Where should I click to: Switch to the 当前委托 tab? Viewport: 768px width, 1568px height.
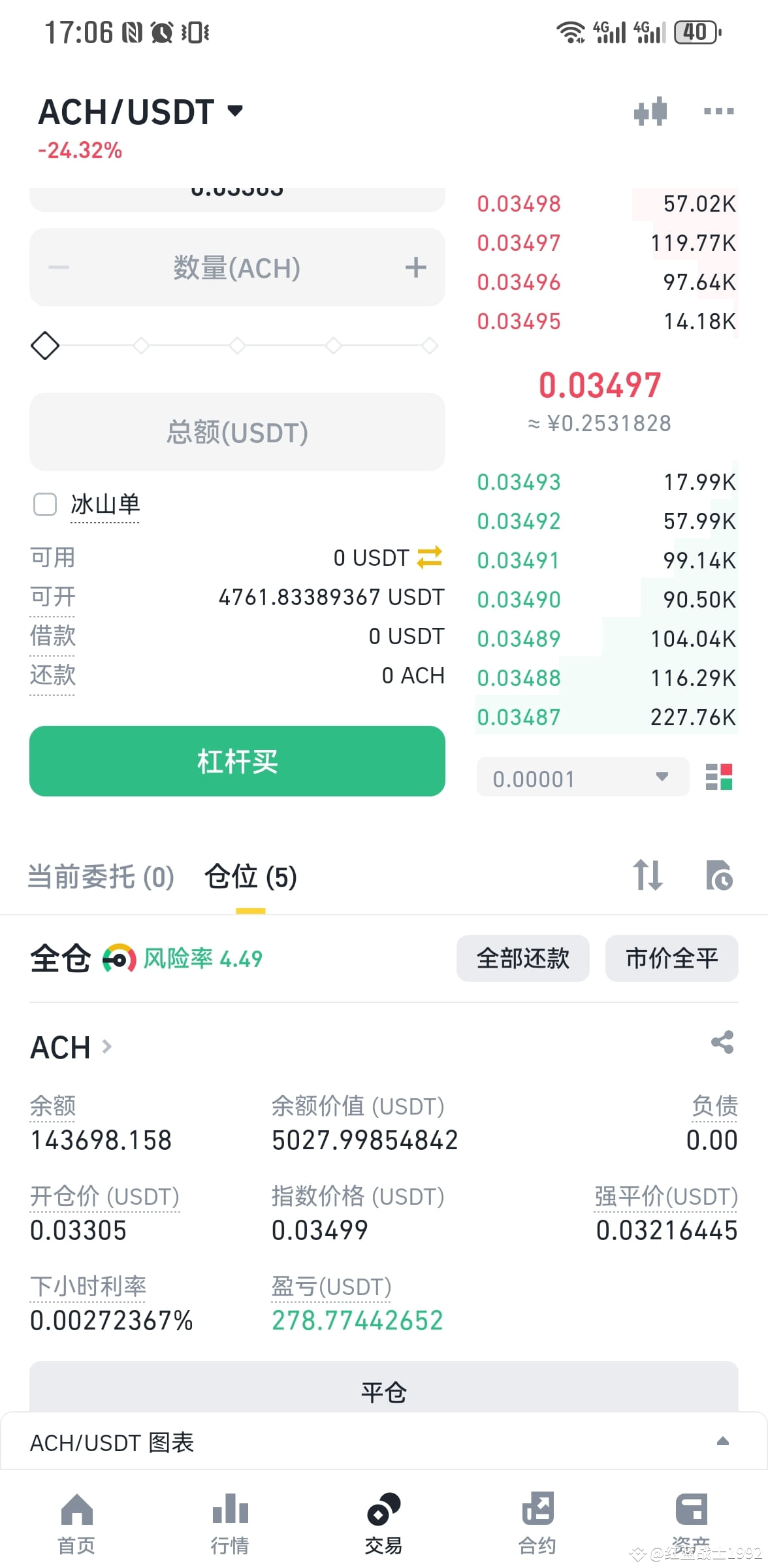pyautogui.click(x=101, y=877)
